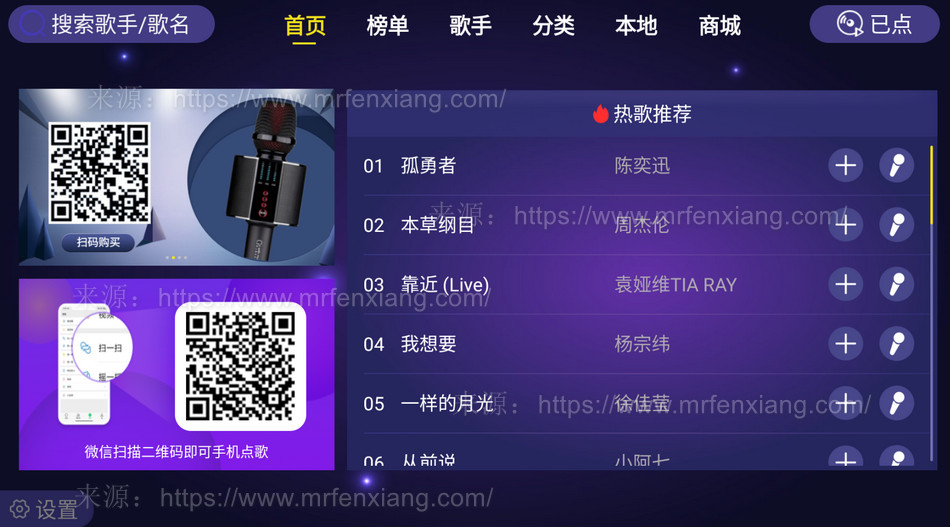
Task: Sing 孤勇者 now with microphone icon
Action: point(896,165)
